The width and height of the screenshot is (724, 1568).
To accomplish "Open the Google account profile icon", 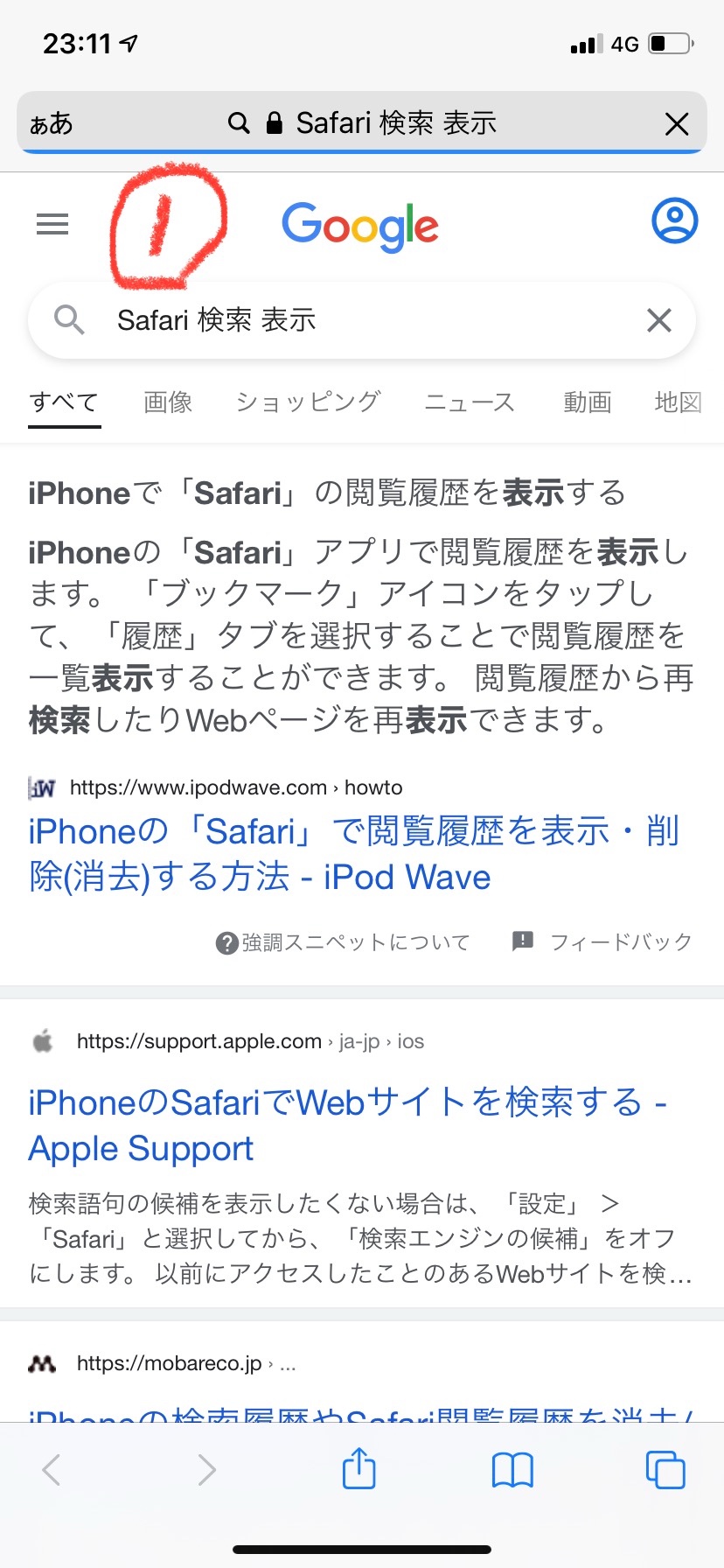I will click(x=674, y=220).
